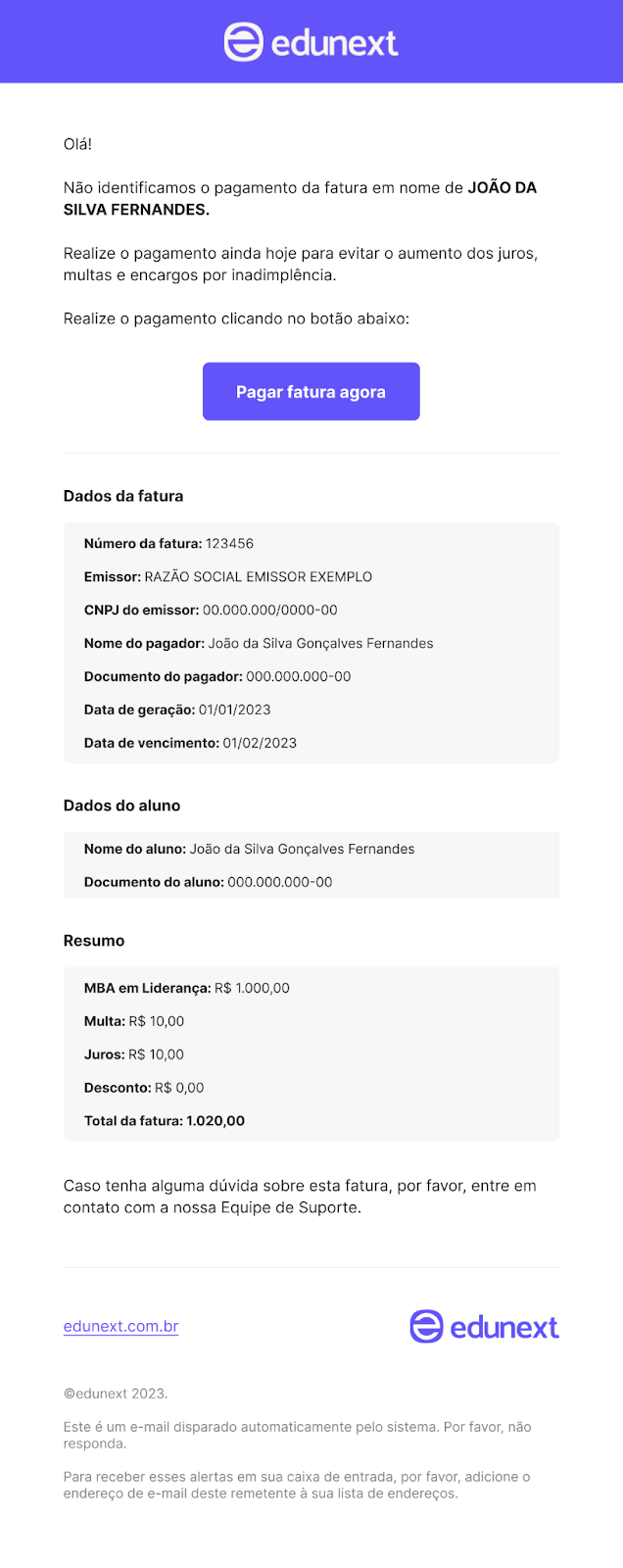Open the edunext.com.br link
Viewport: 623px width, 1568px height.
pyautogui.click(x=120, y=1326)
